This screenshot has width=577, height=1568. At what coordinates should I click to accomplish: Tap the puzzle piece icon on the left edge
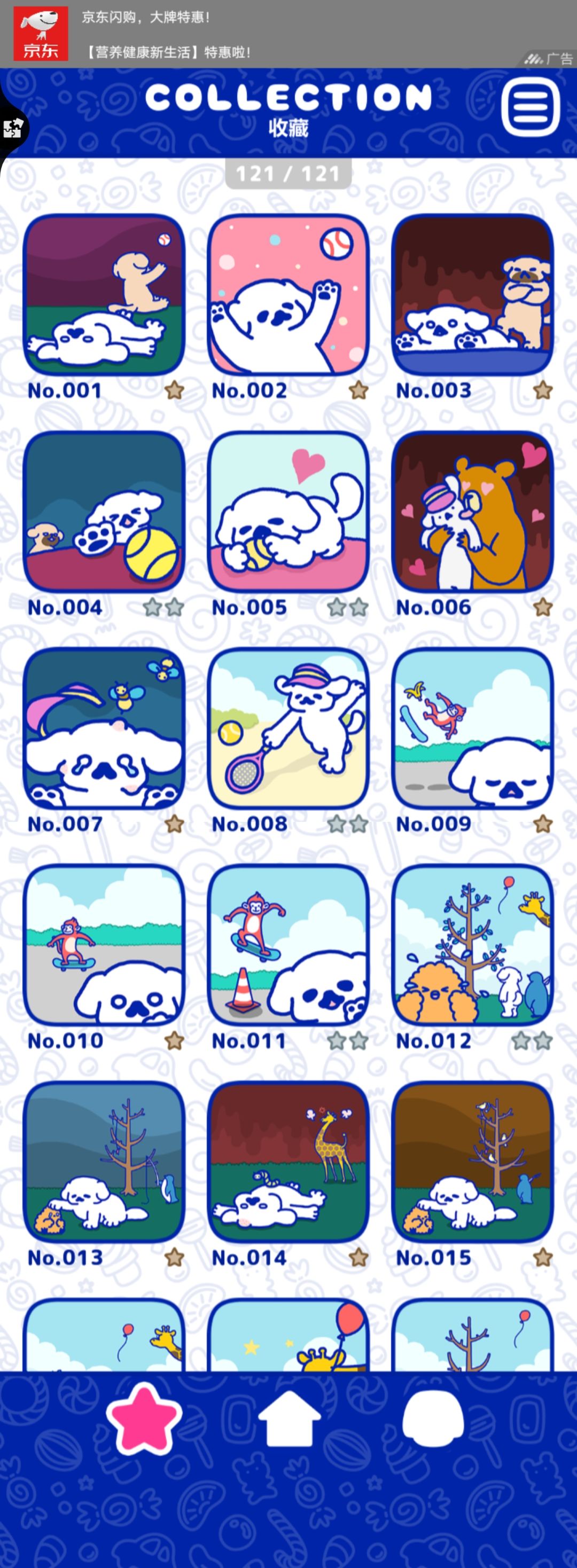pos(12,128)
